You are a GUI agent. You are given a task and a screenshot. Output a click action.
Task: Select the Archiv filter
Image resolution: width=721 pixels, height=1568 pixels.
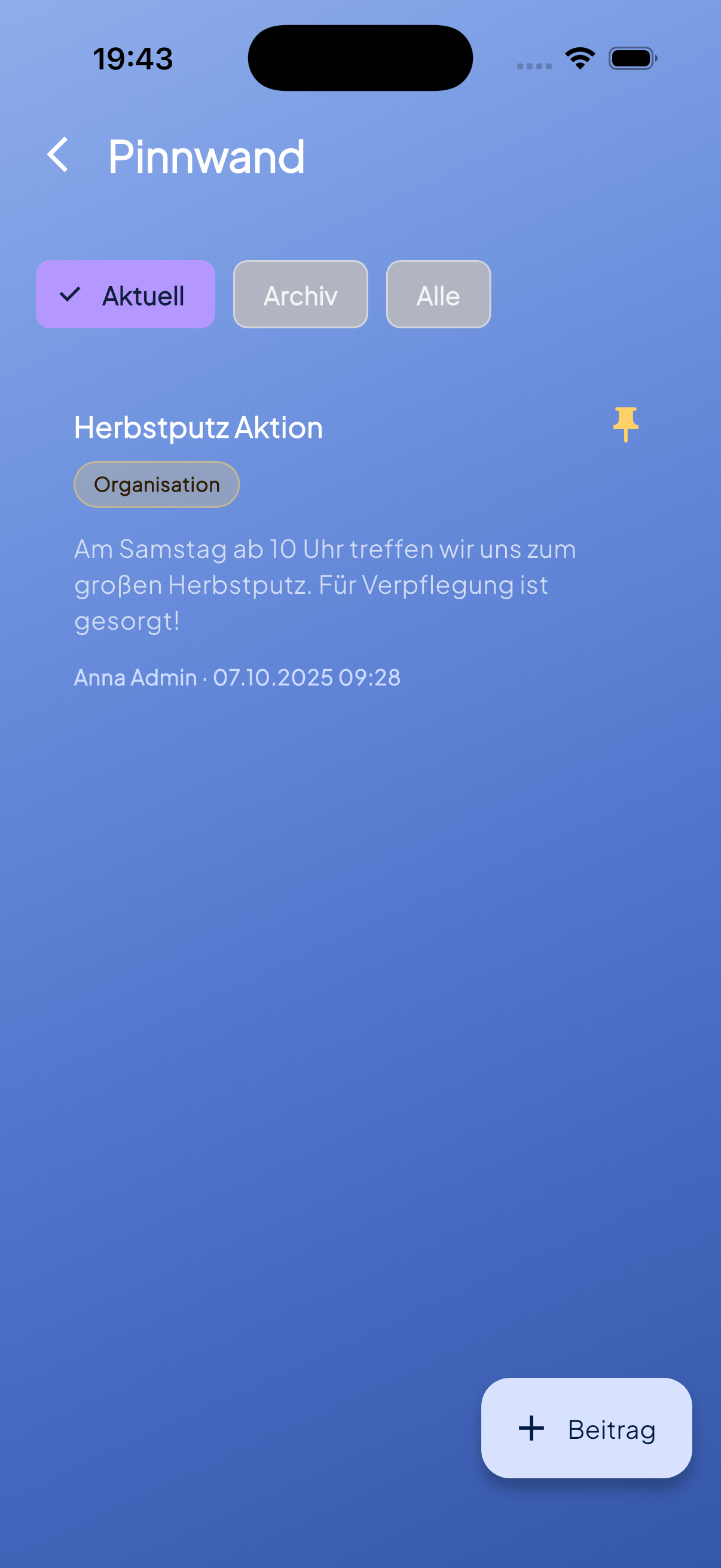point(300,294)
